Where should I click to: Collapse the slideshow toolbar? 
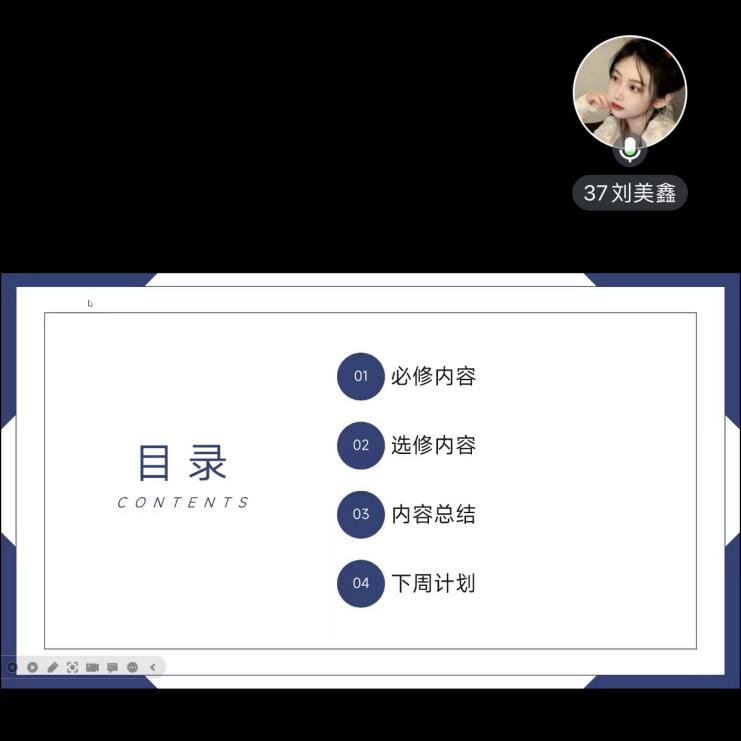153,667
